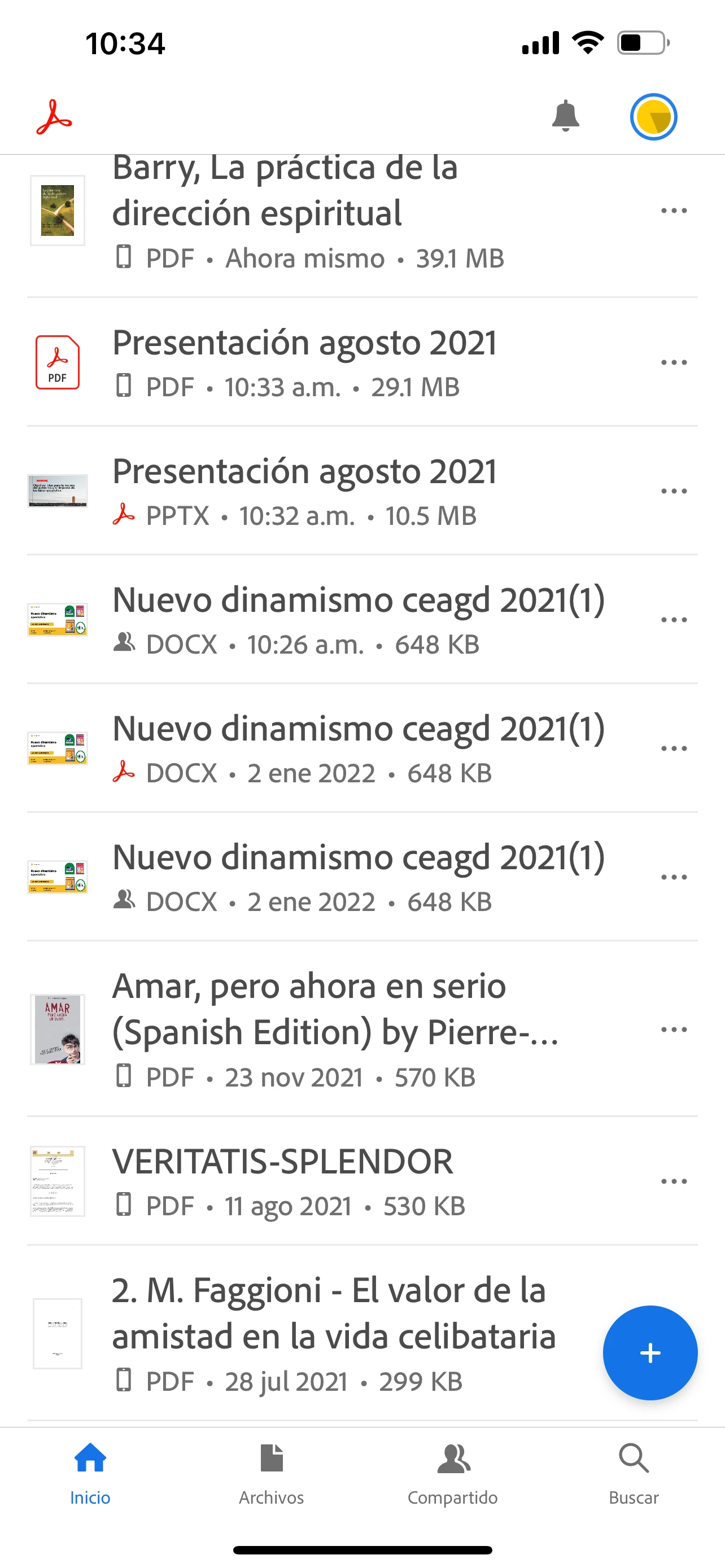The width and height of the screenshot is (725, 1568).
Task: Open M. Faggioni El valor de la amistad
Action: pyautogui.click(x=334, y=1333)
